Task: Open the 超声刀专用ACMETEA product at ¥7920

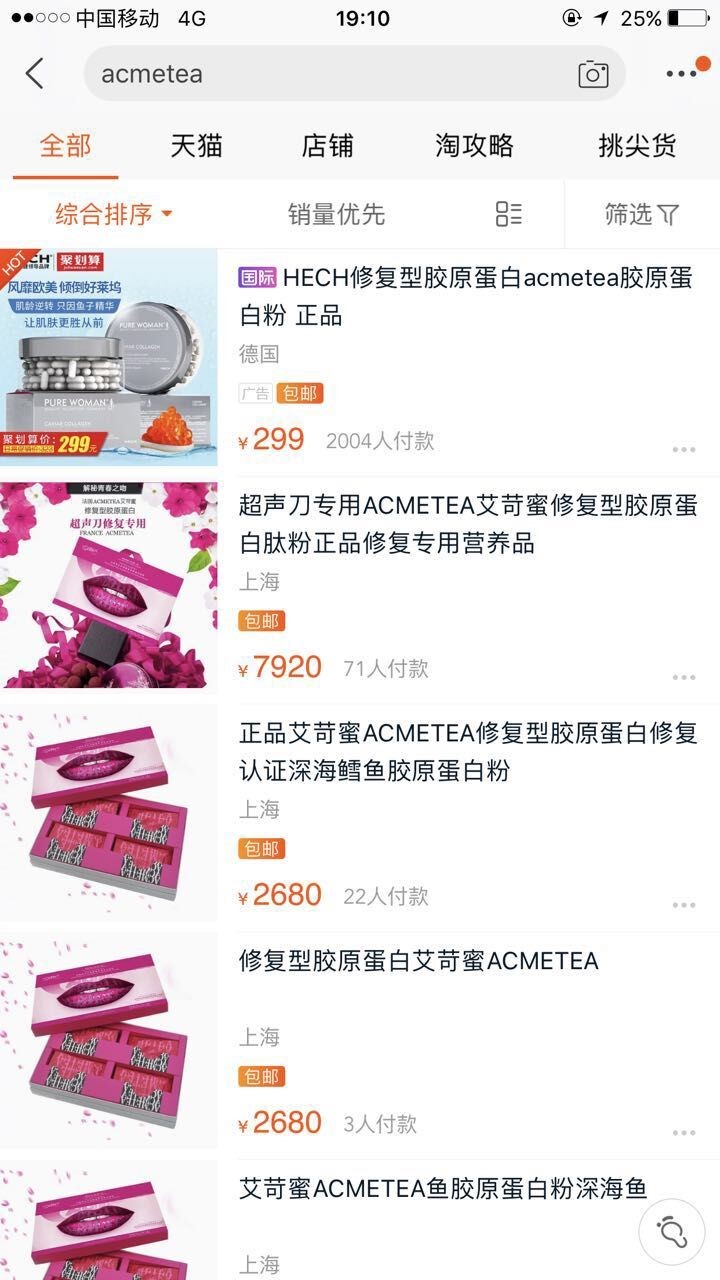Action: 468,525
